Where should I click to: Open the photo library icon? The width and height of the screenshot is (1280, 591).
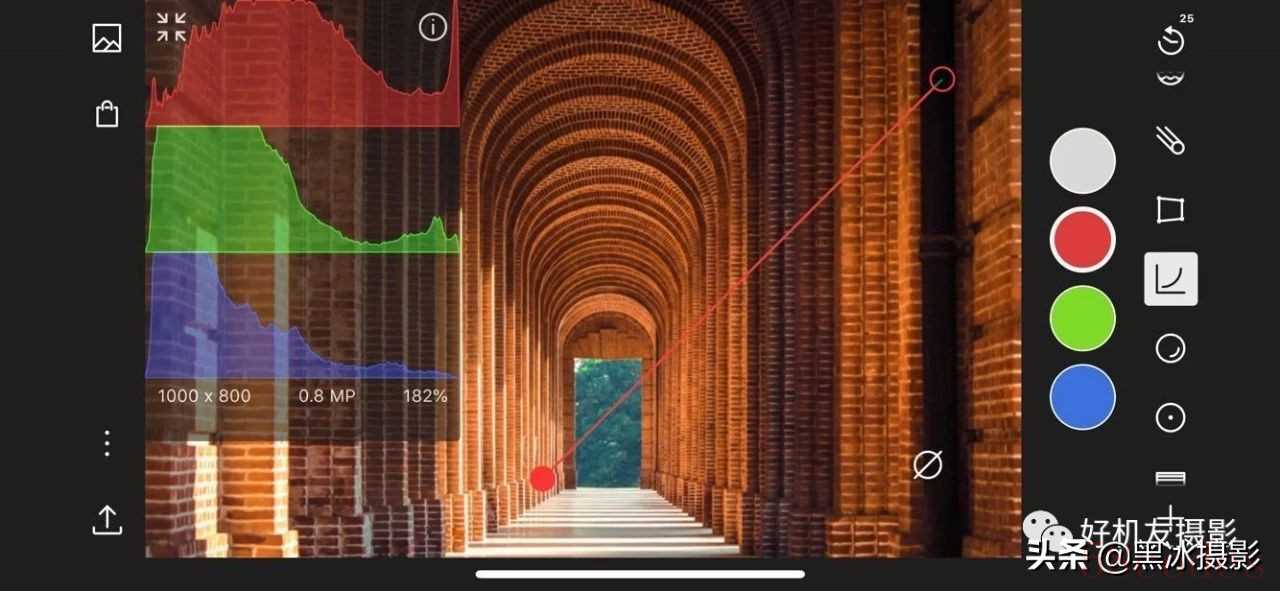(x=107, y=39)
